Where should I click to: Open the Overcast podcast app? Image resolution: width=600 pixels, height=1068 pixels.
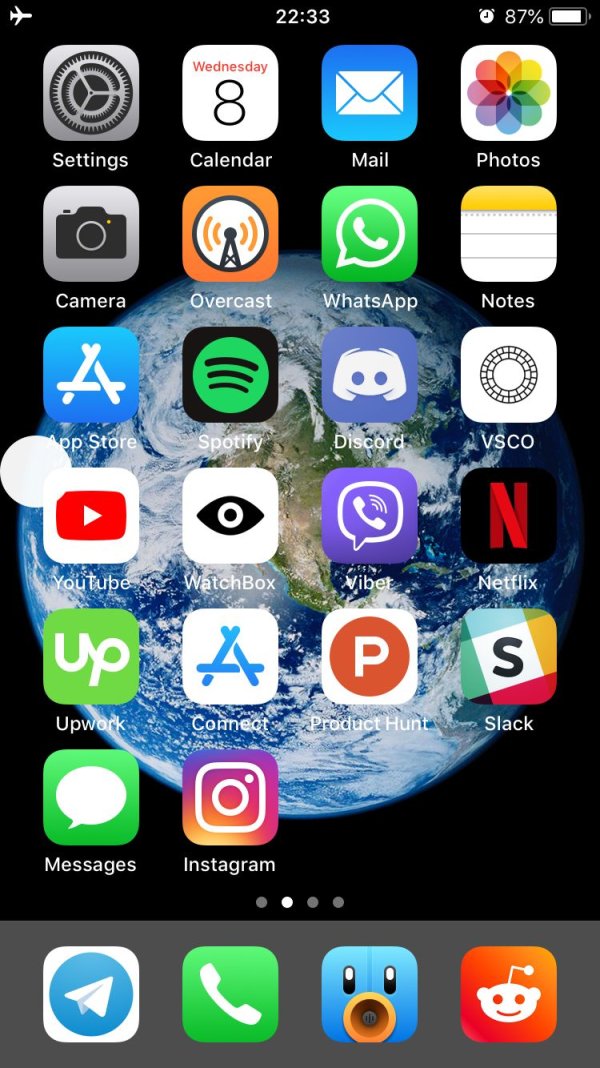pos(230,234)
